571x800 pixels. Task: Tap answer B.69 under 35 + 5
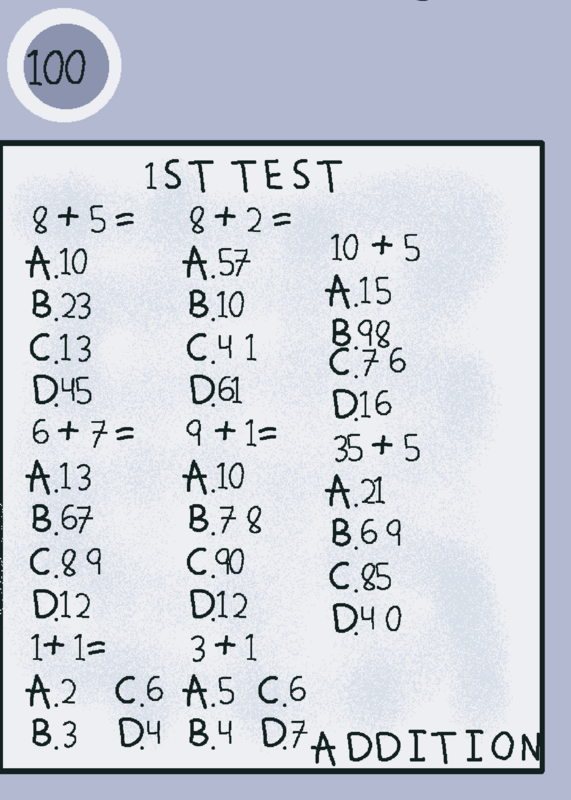point(366,533)
